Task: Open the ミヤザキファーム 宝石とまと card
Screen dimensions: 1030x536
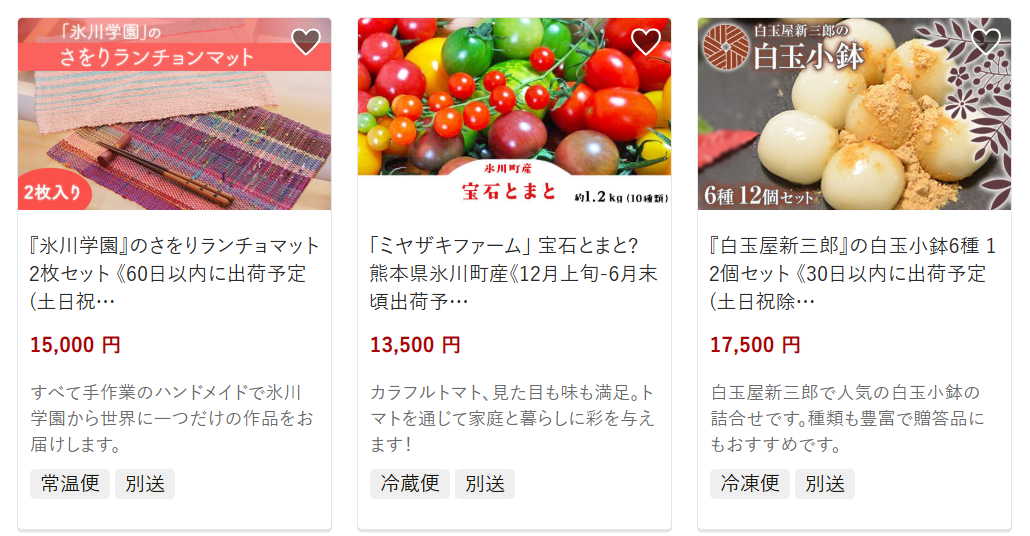Action: coord(514,272)
